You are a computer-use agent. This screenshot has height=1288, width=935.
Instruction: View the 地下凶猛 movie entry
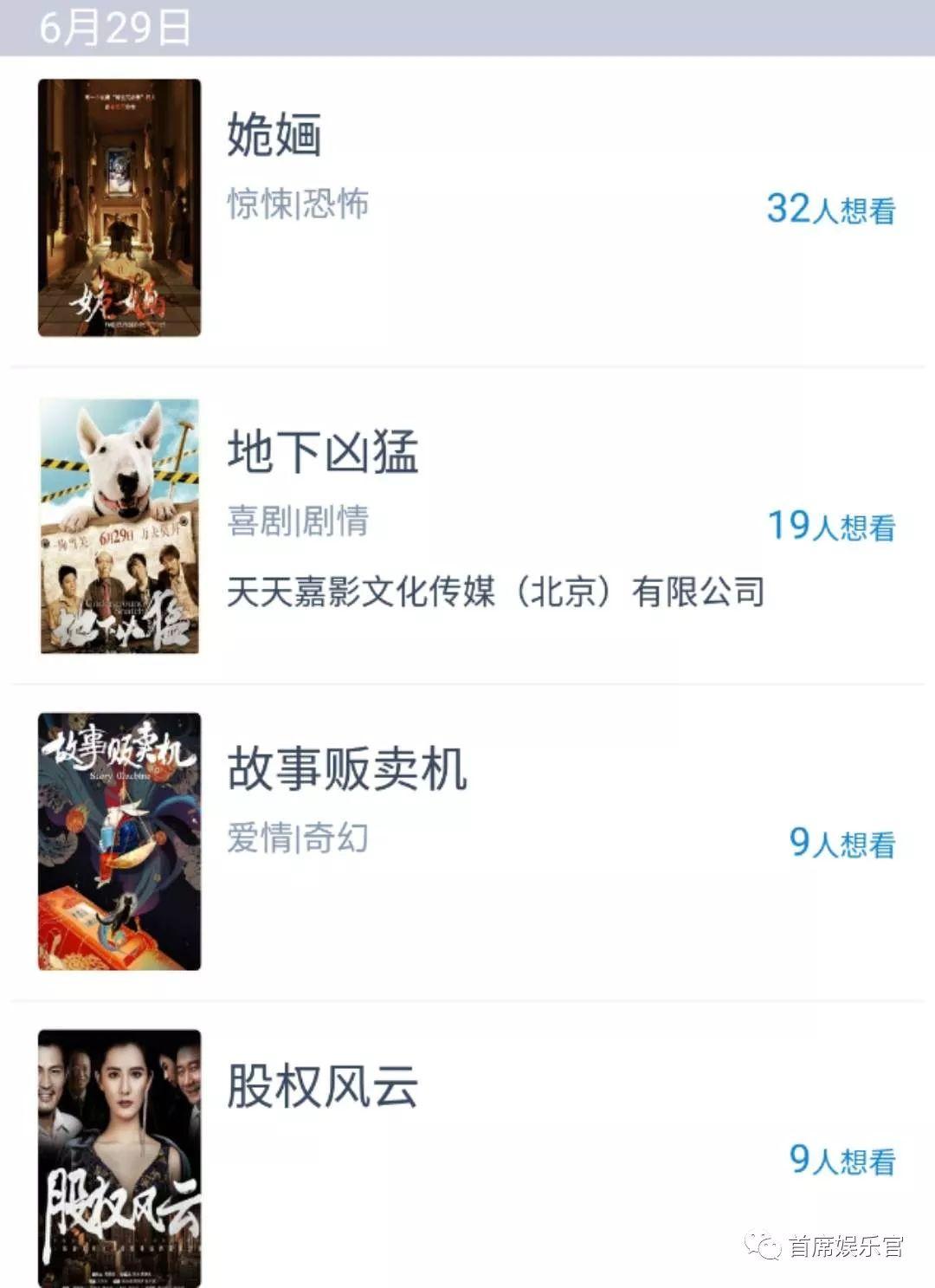(x=322, y=452)
